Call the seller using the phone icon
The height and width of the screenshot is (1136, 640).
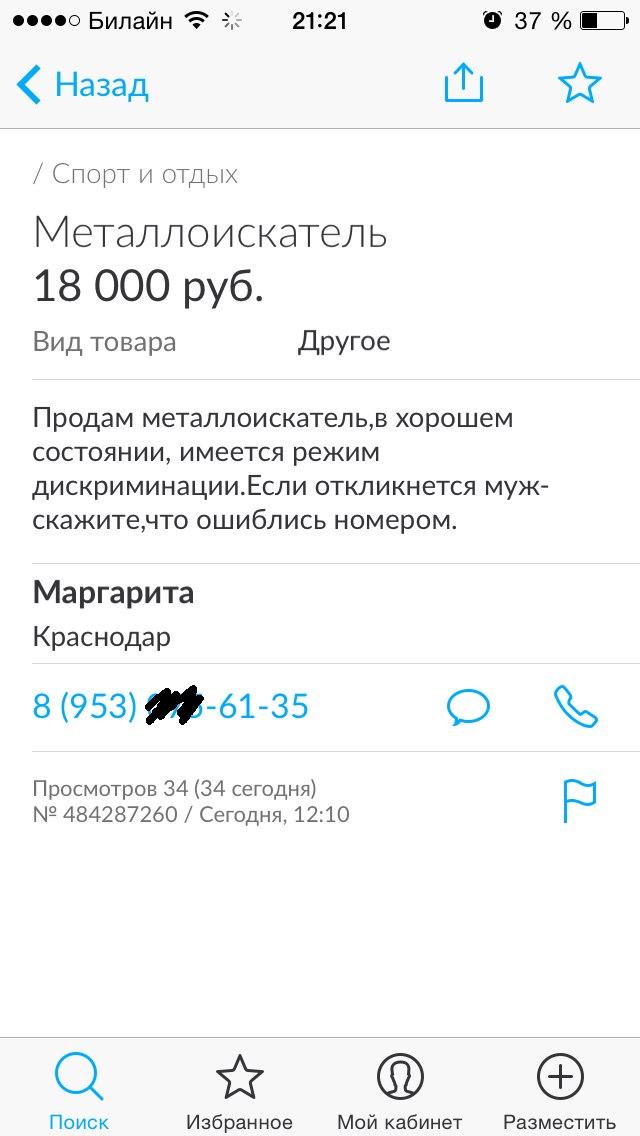click(575, 707)
